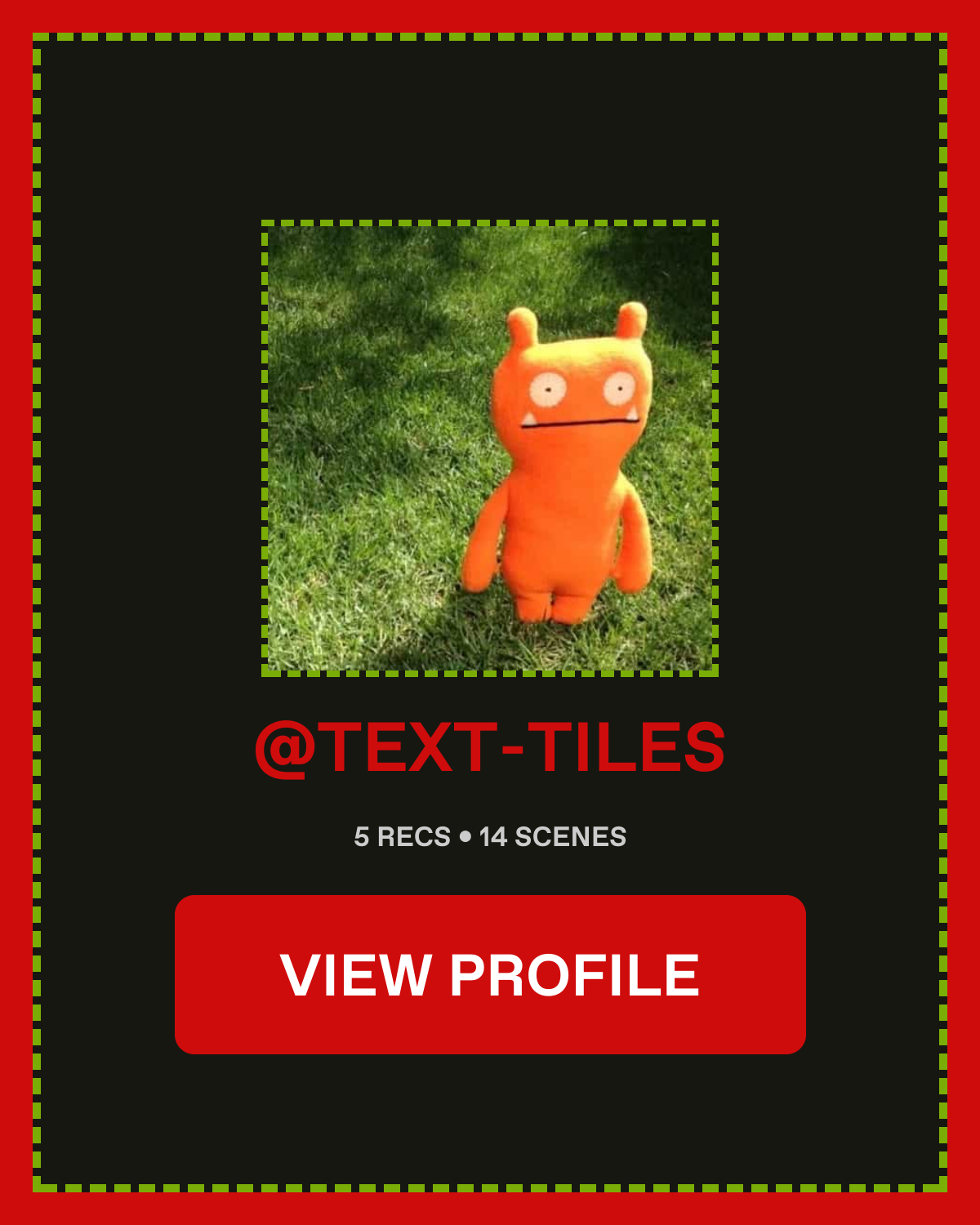Viewport: 980px width, 1225px height.
Task: Tap the View Profile button
Action: coord(490,974)
